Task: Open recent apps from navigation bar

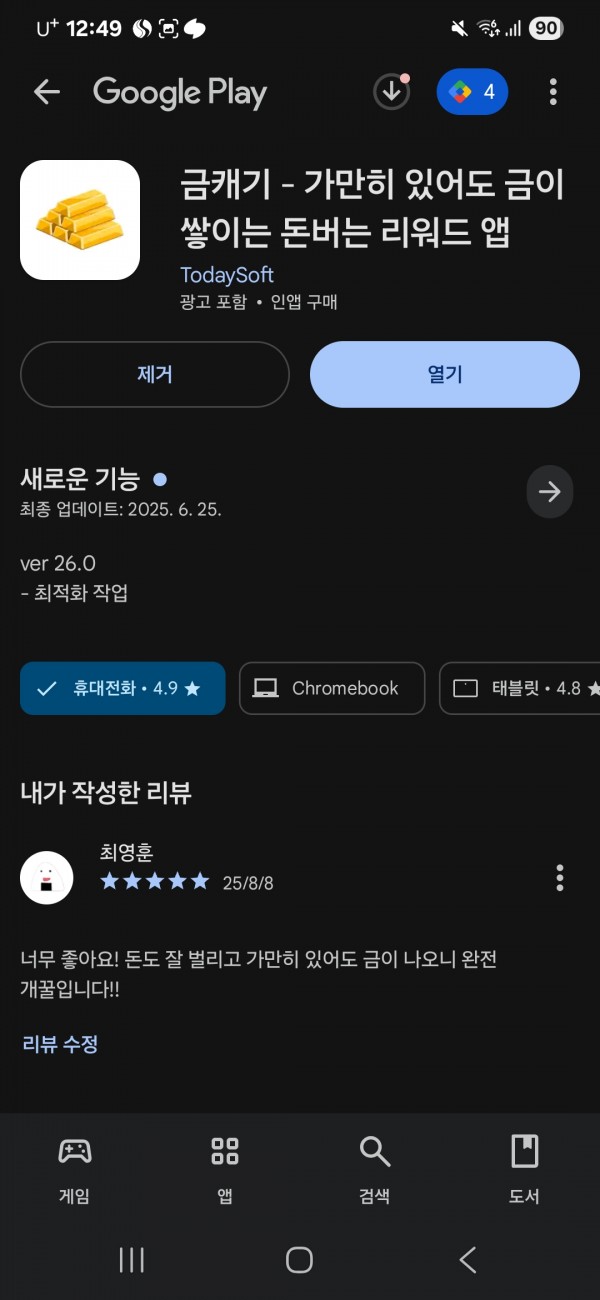Action: [132, 1260]
